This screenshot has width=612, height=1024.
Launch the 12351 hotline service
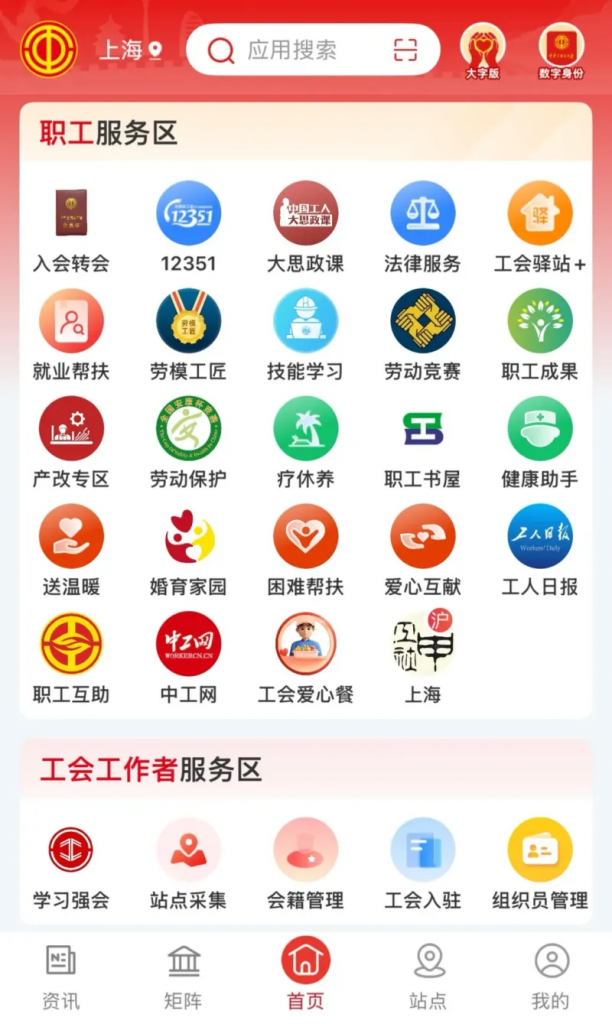click(188, 228)
